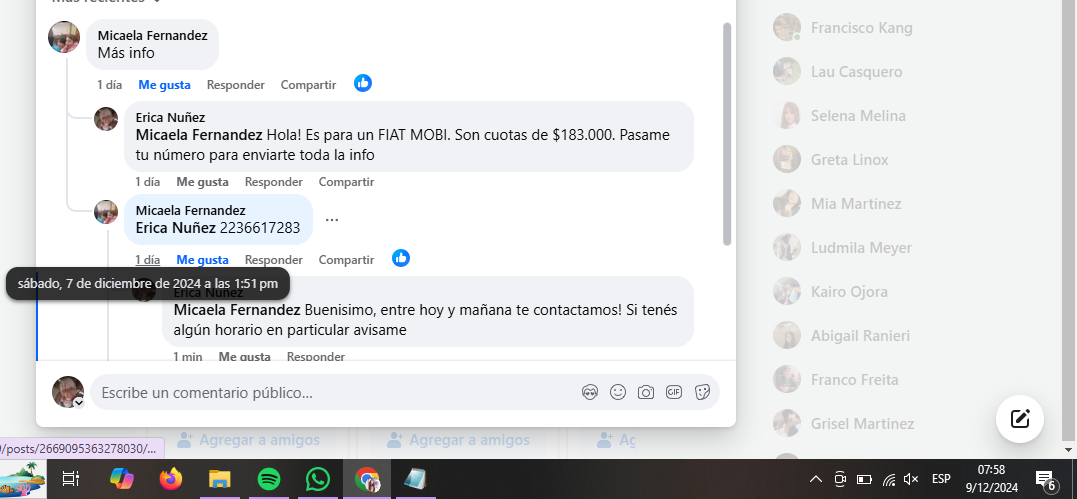Like Erica Nuñez's FIAT MOBI reply

tap(202, 182)
